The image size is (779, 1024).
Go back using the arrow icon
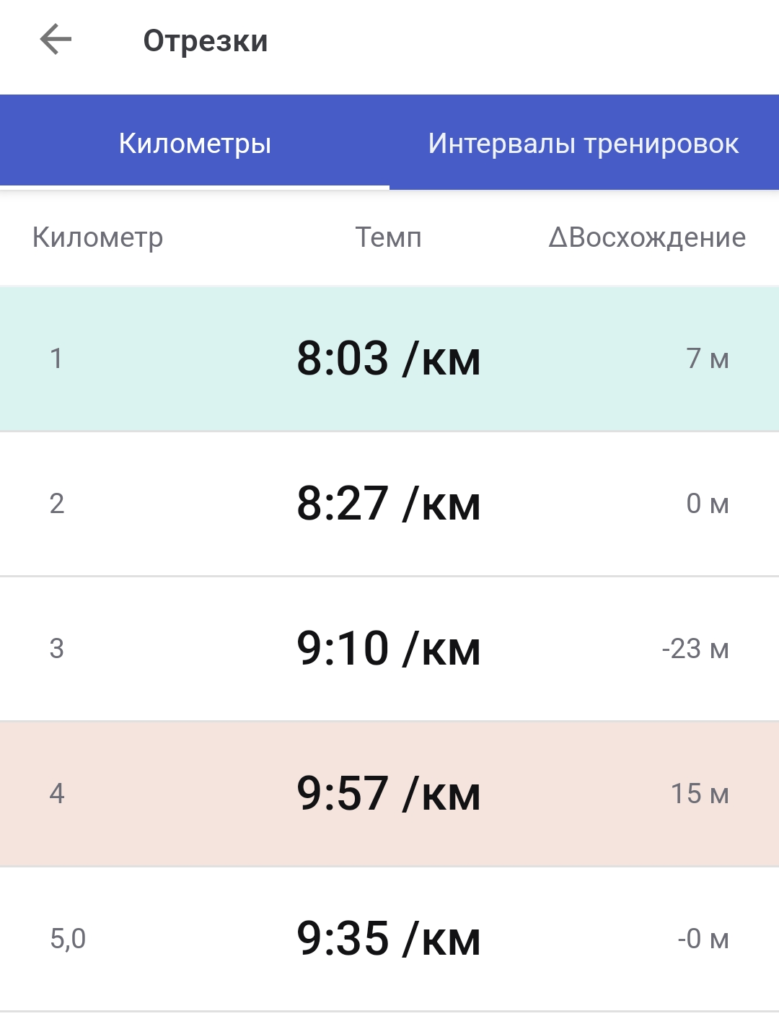[x=56, y=40]
